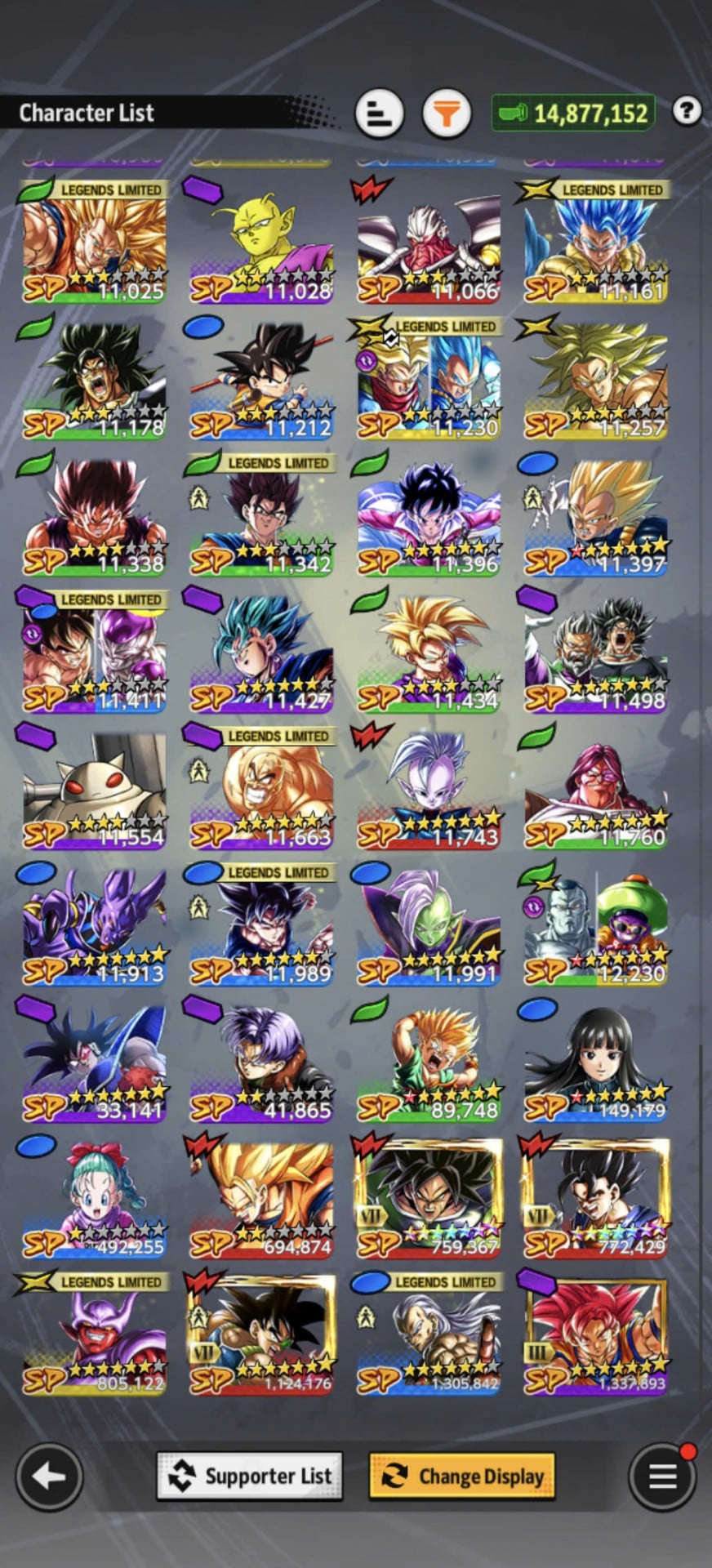
Task: Open the sort order button
Action: [x=380, y=113]
